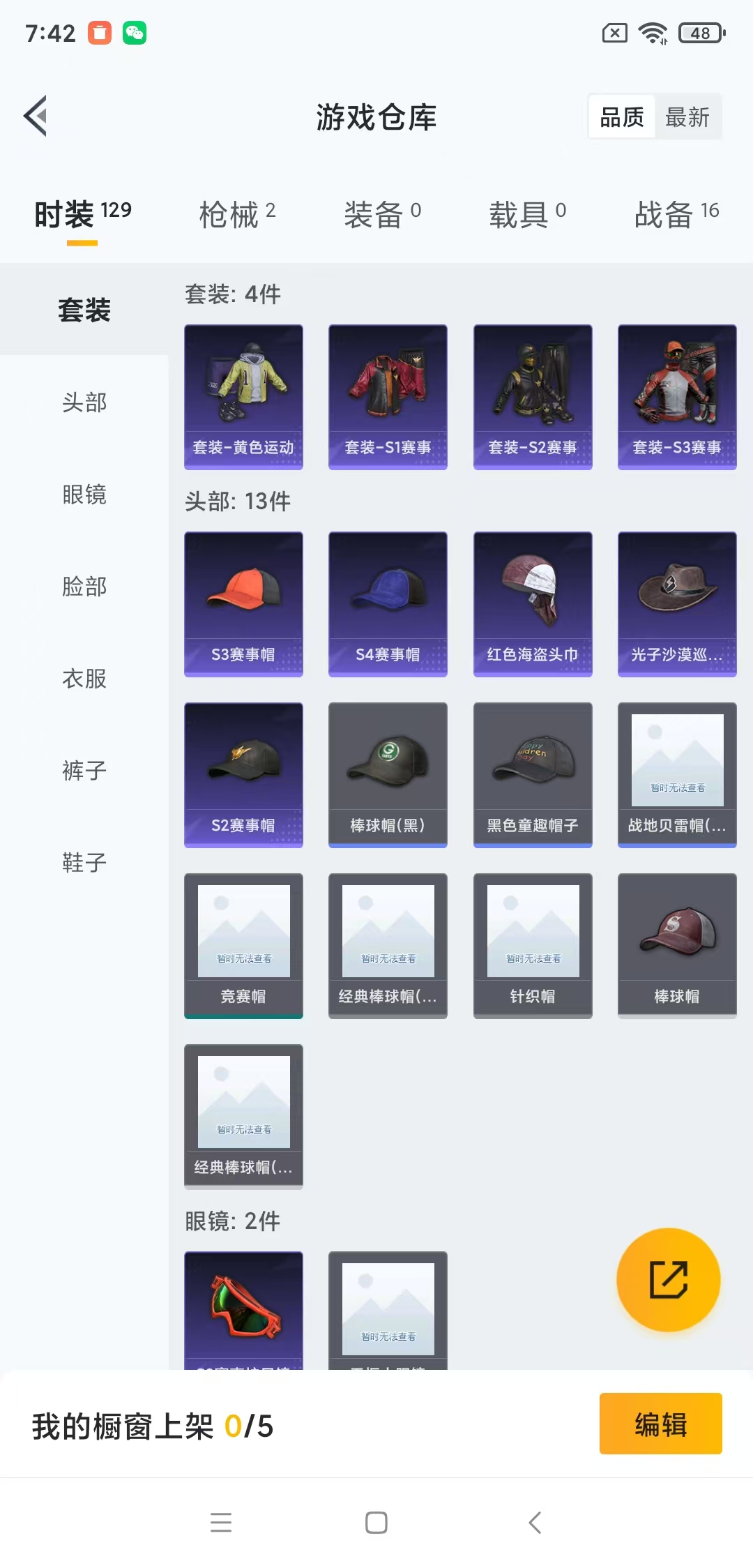Open the 战备 tab
This screenshot has height=1568, width=753.
676,214
